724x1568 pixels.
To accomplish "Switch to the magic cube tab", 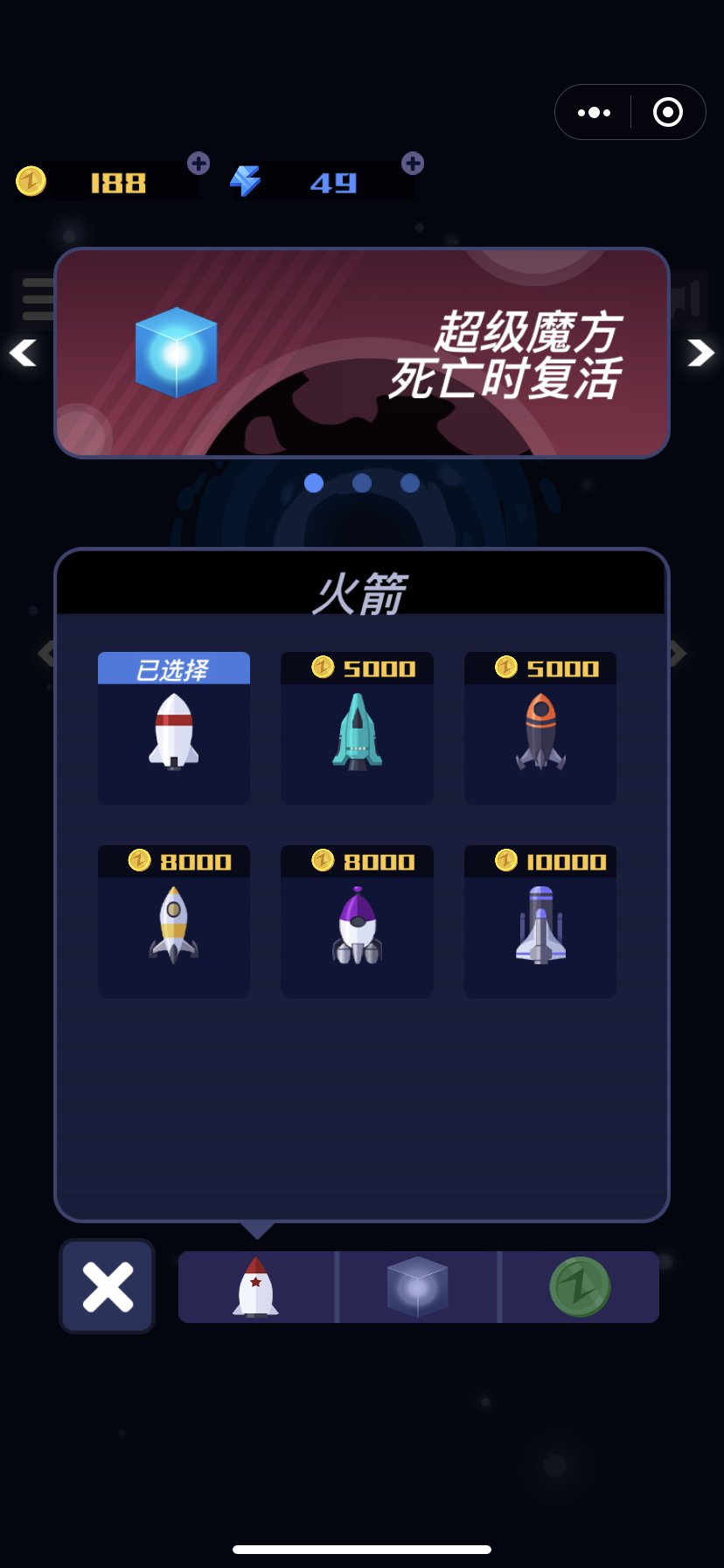I will [418, 1287].
